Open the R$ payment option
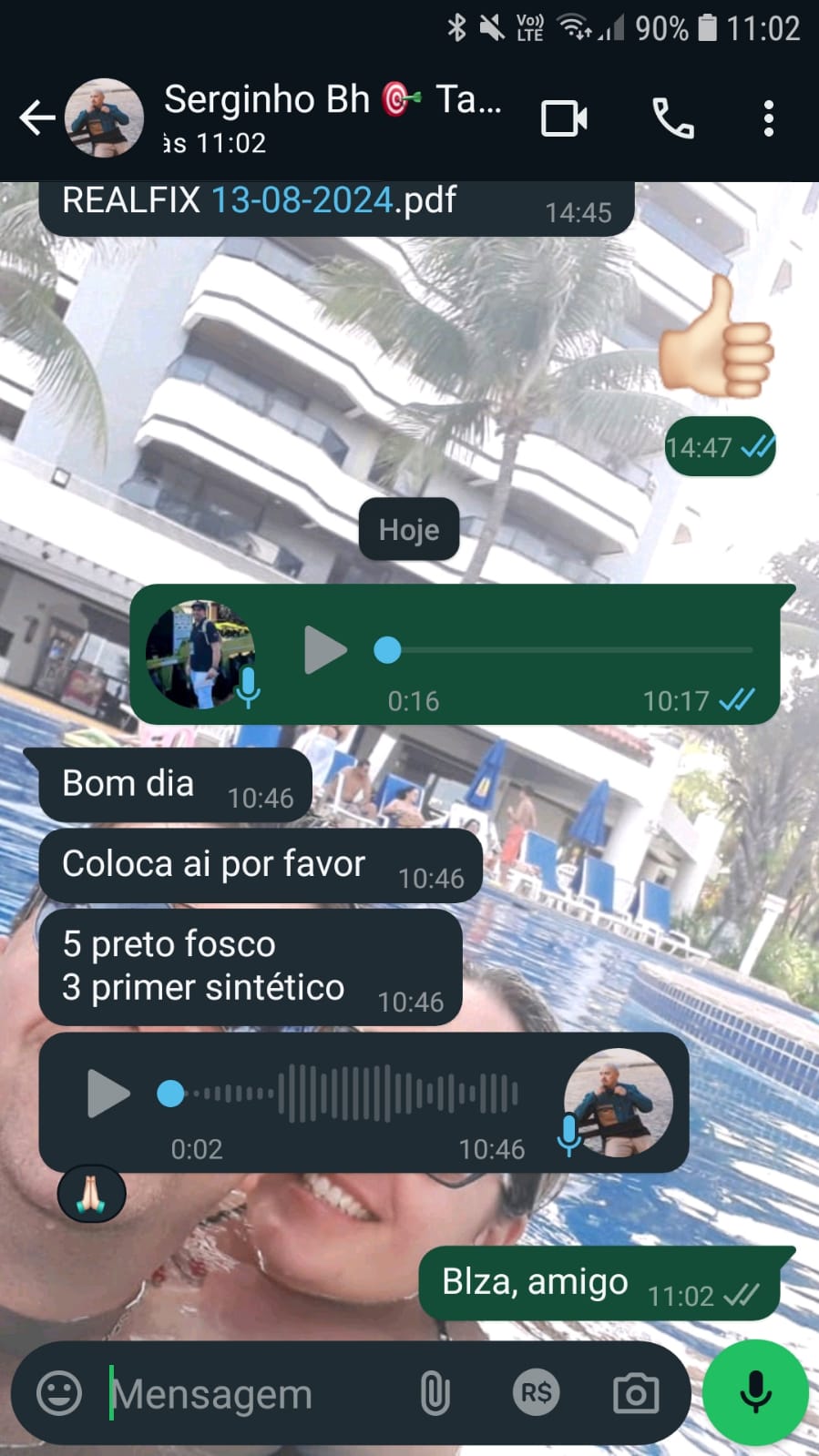 pyautogui.click(x=536, y=1393)
